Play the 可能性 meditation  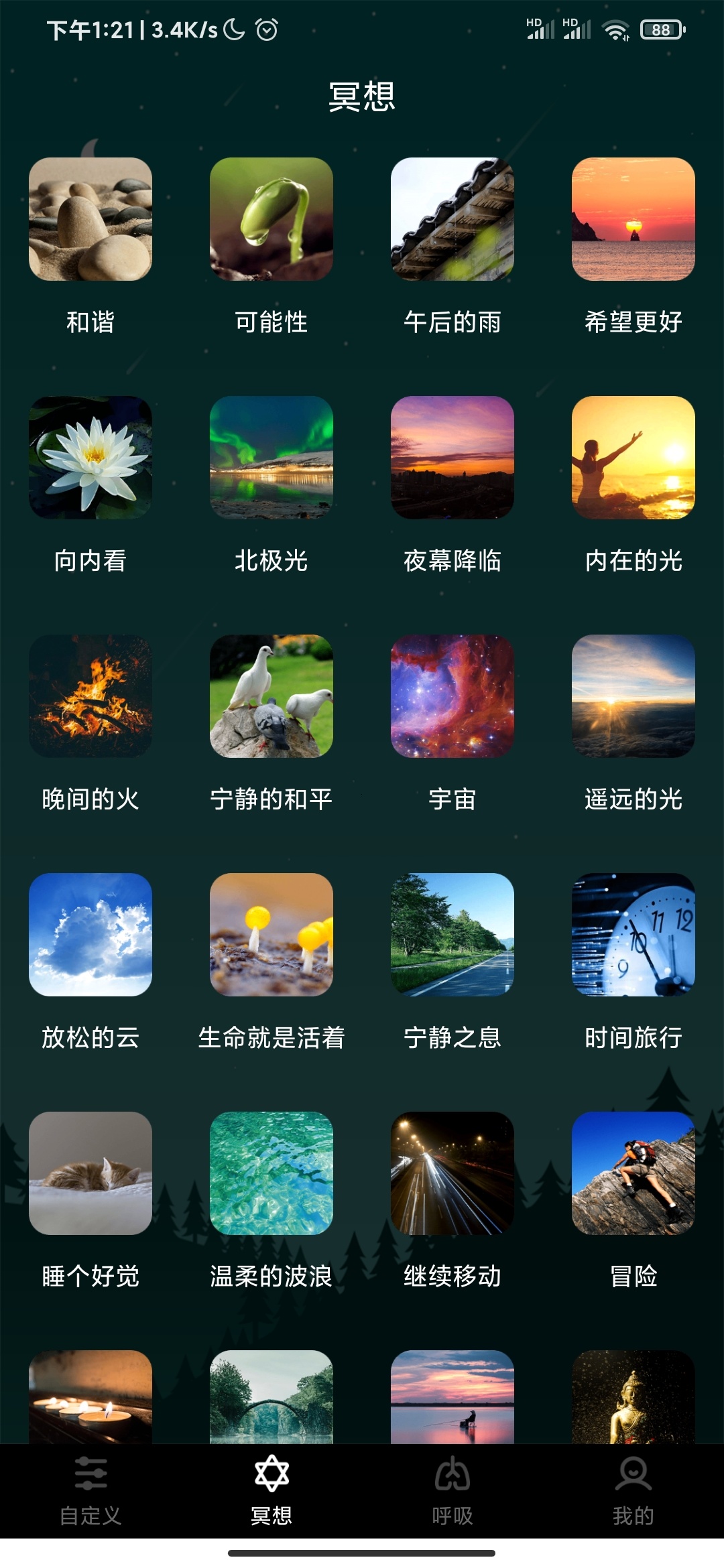271,219
